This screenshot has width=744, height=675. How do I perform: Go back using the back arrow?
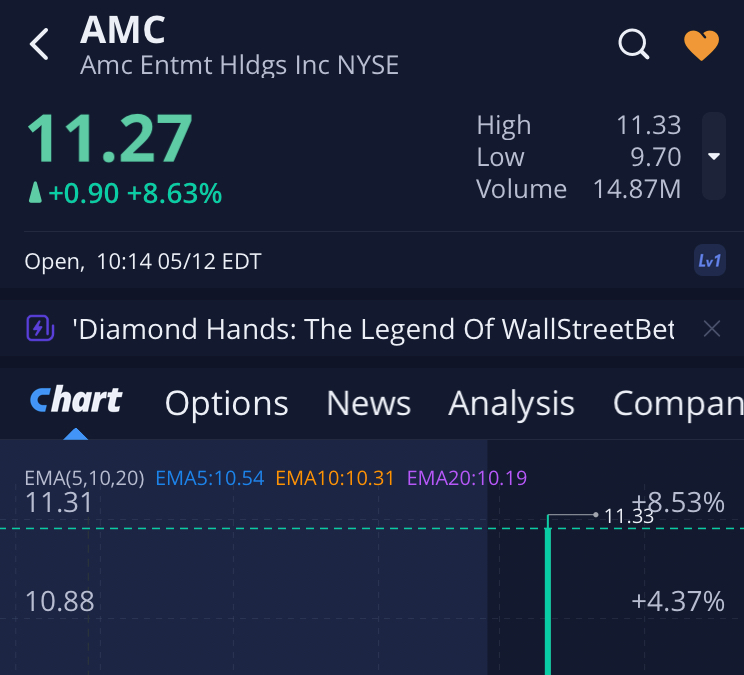click(39, 45)
